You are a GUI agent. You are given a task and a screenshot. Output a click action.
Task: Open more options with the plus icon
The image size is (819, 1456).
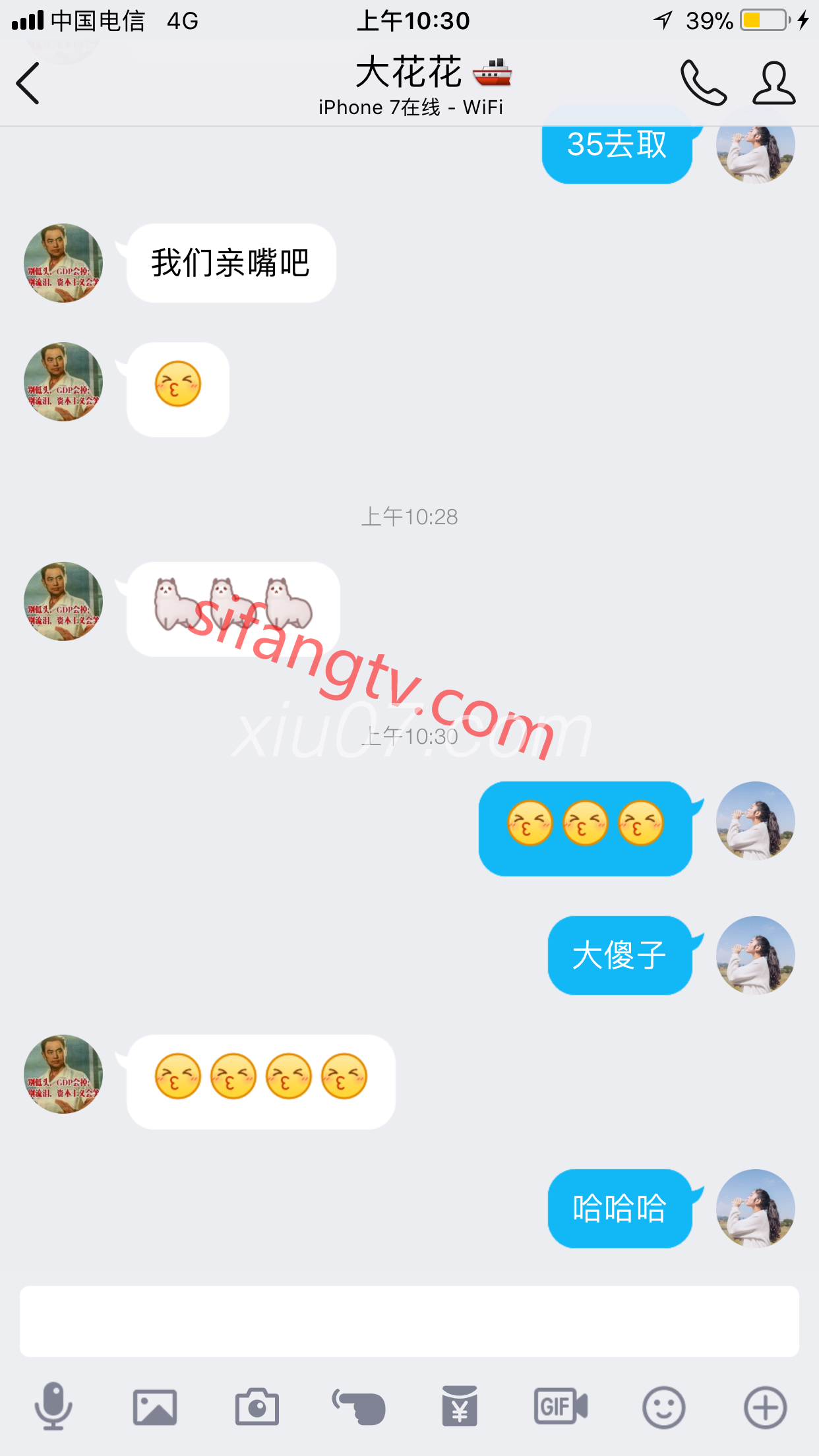coord(765,1407)
